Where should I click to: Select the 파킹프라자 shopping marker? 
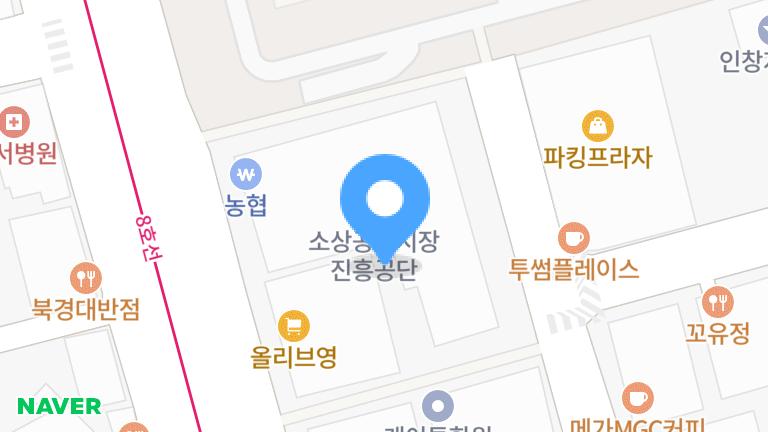(x=598, y=126)
